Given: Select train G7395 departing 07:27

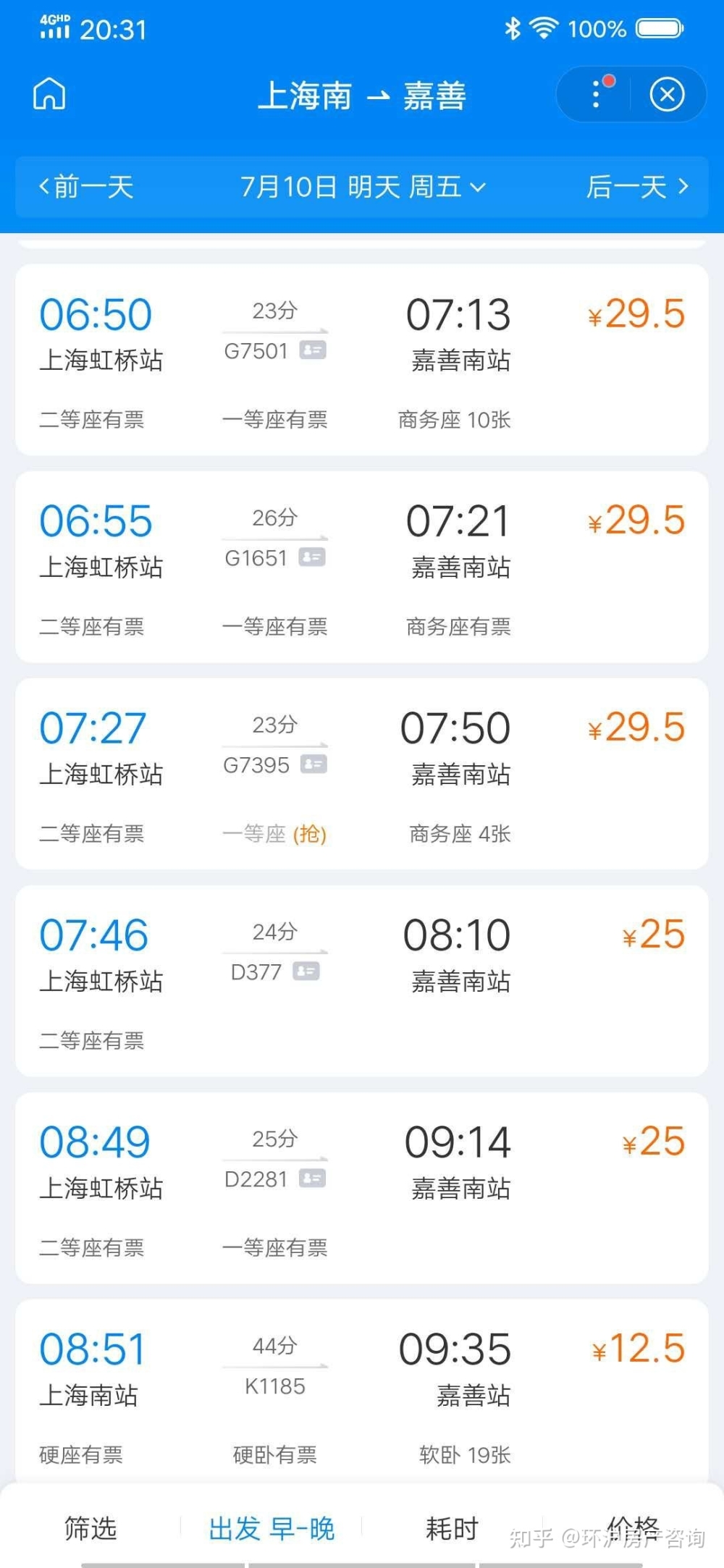Looking at the screenshot, I should 362,774.
